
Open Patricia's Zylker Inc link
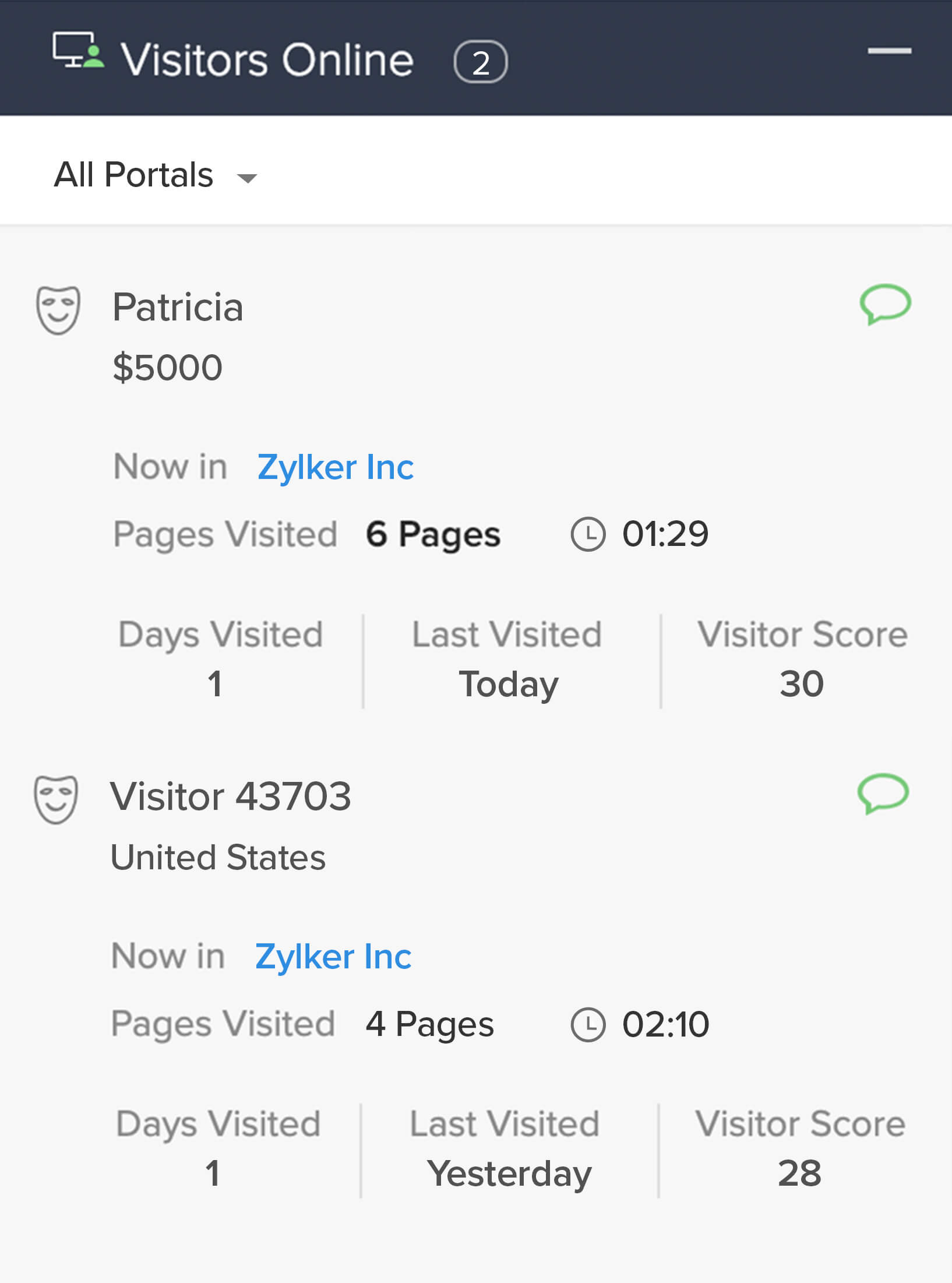coord(336,467)
